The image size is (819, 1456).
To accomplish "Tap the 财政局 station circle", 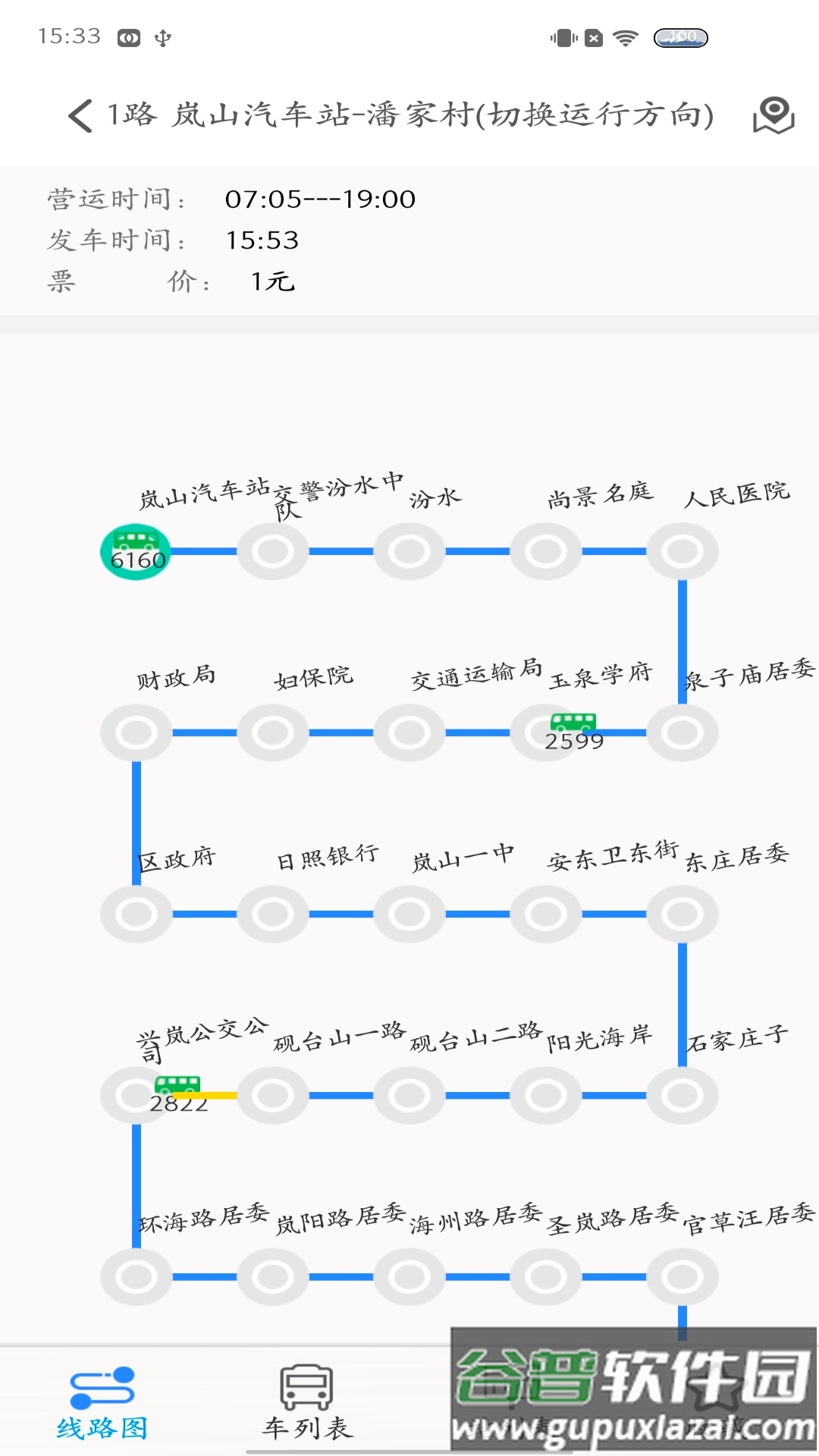I will tap(135, 731).
